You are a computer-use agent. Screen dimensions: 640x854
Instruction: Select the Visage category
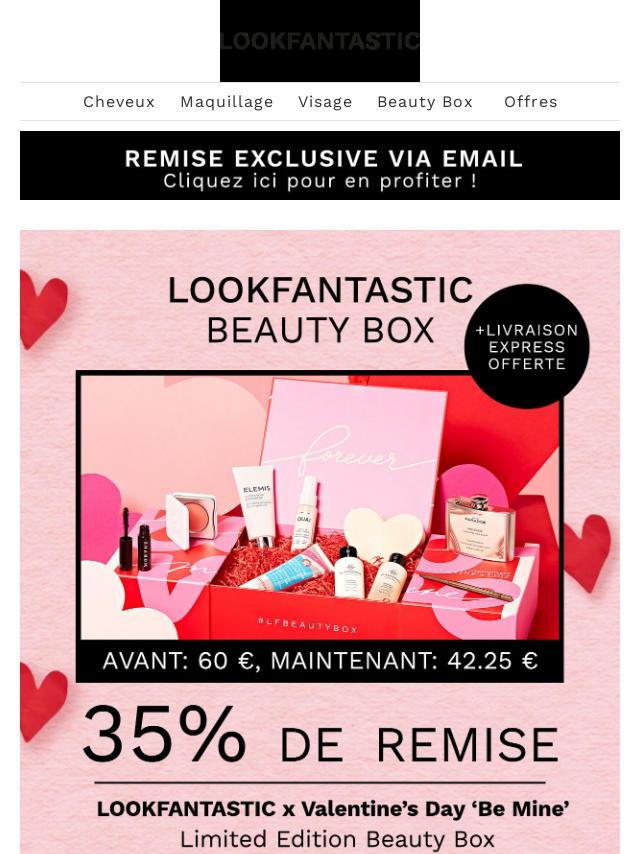point(325,102)
